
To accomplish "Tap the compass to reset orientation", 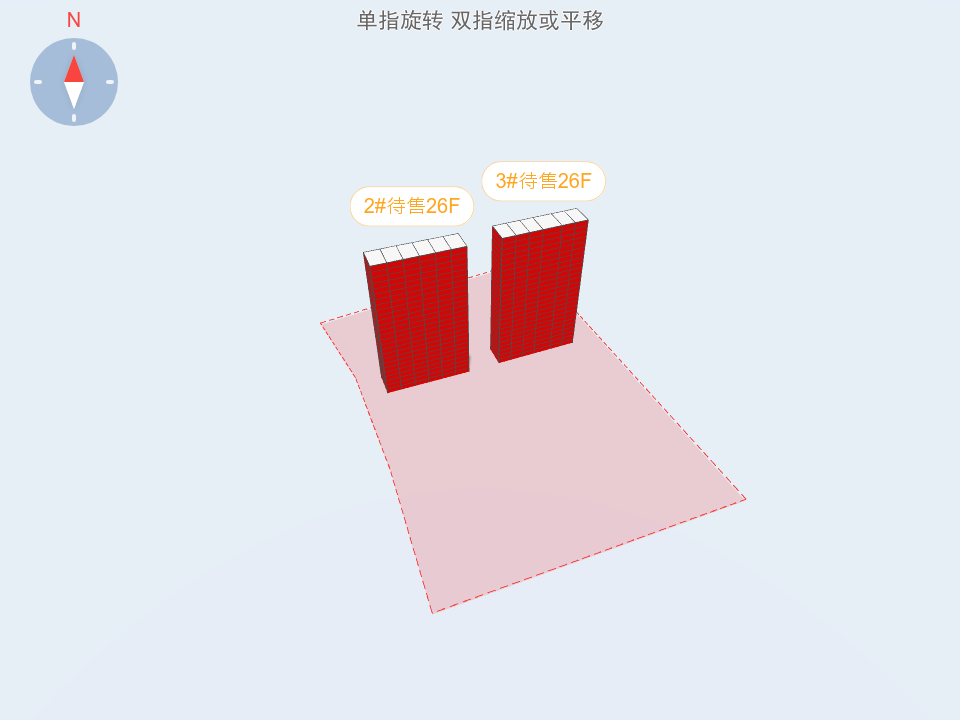I will (x=74, y=82).
